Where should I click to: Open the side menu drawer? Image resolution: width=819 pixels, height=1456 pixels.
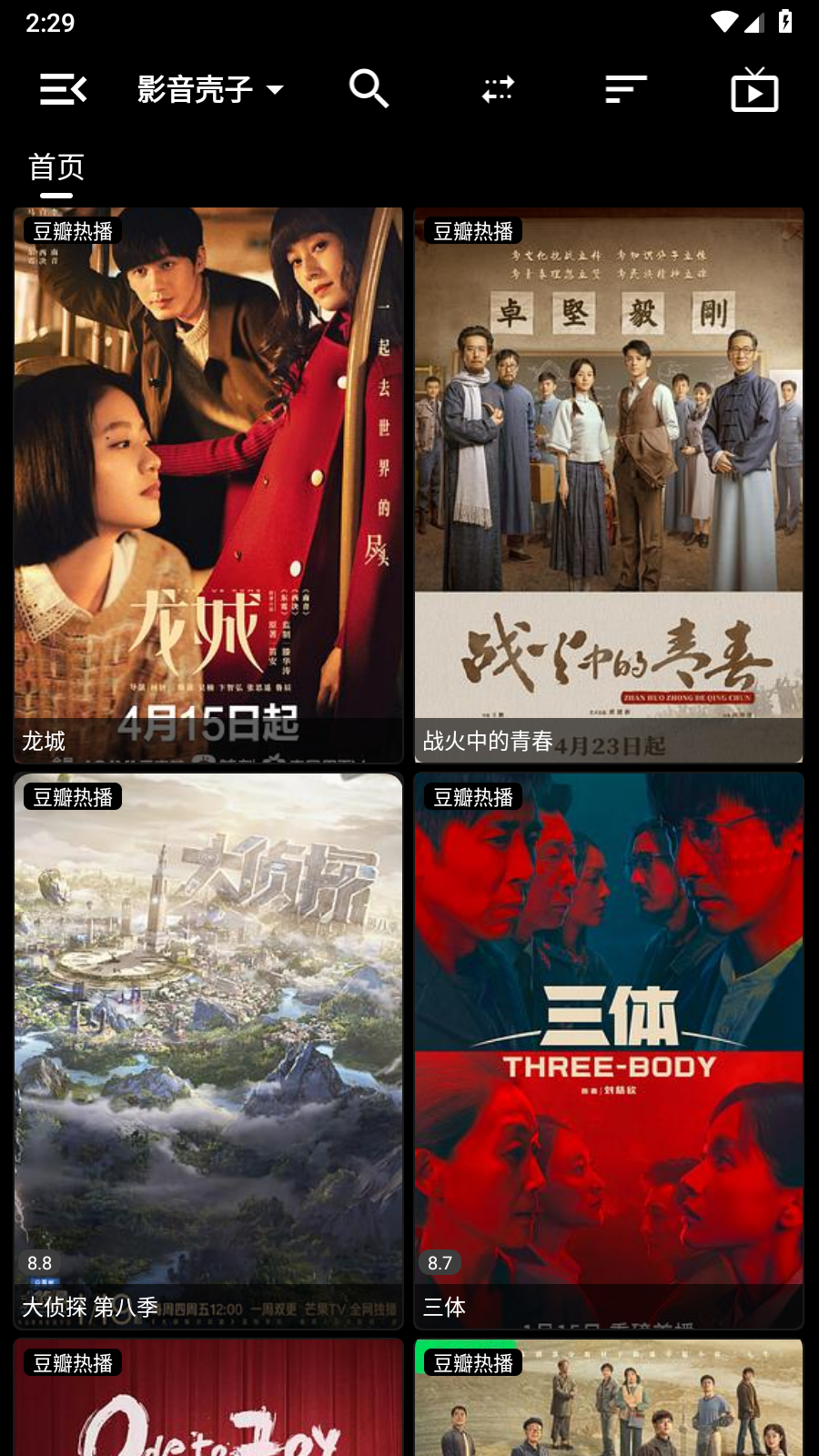(x=63, y=89)
